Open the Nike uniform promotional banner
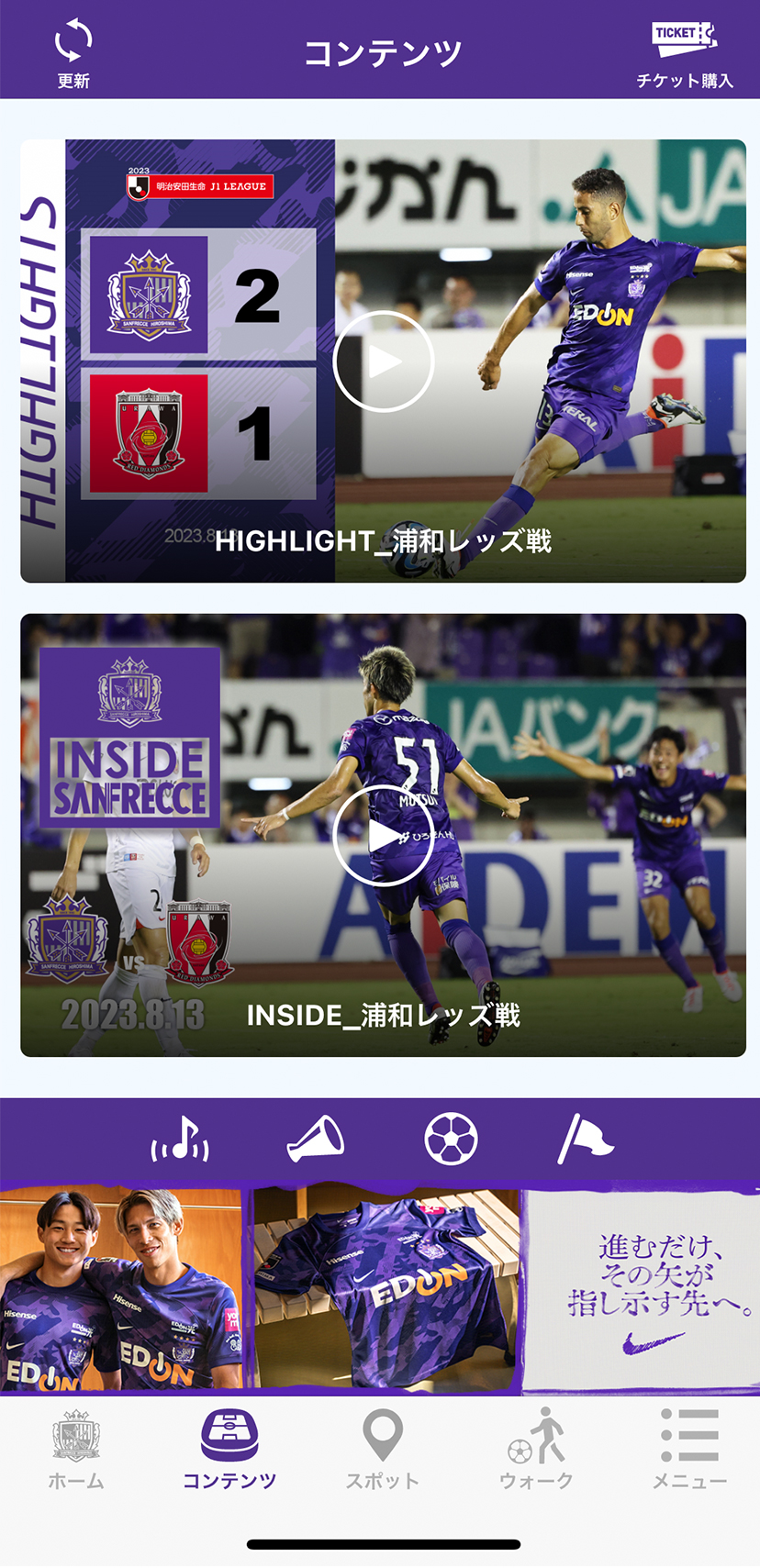Screen dimensions: 760x1568 (380, 1289)
